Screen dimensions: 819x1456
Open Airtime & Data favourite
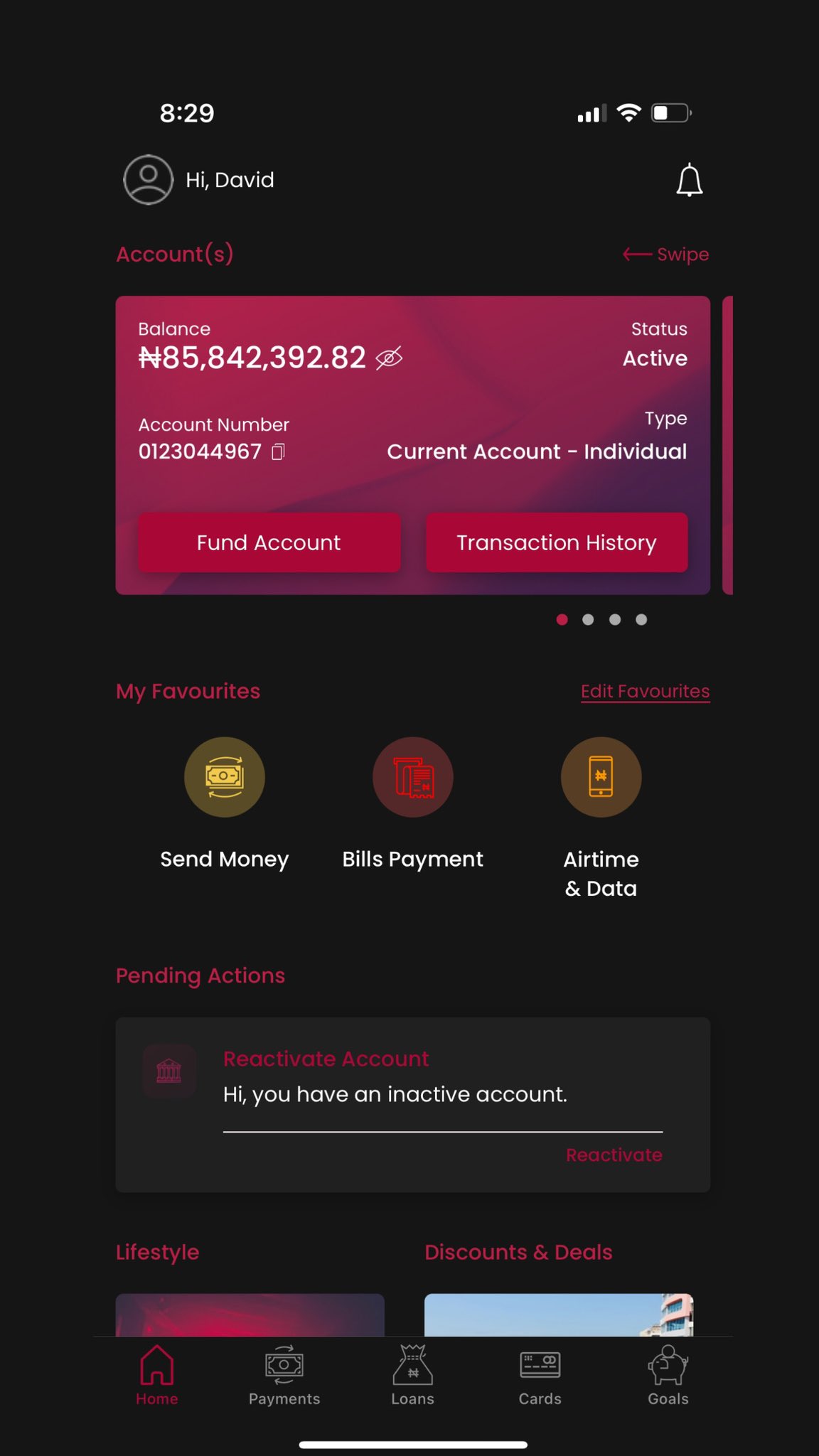pos(601,778)
